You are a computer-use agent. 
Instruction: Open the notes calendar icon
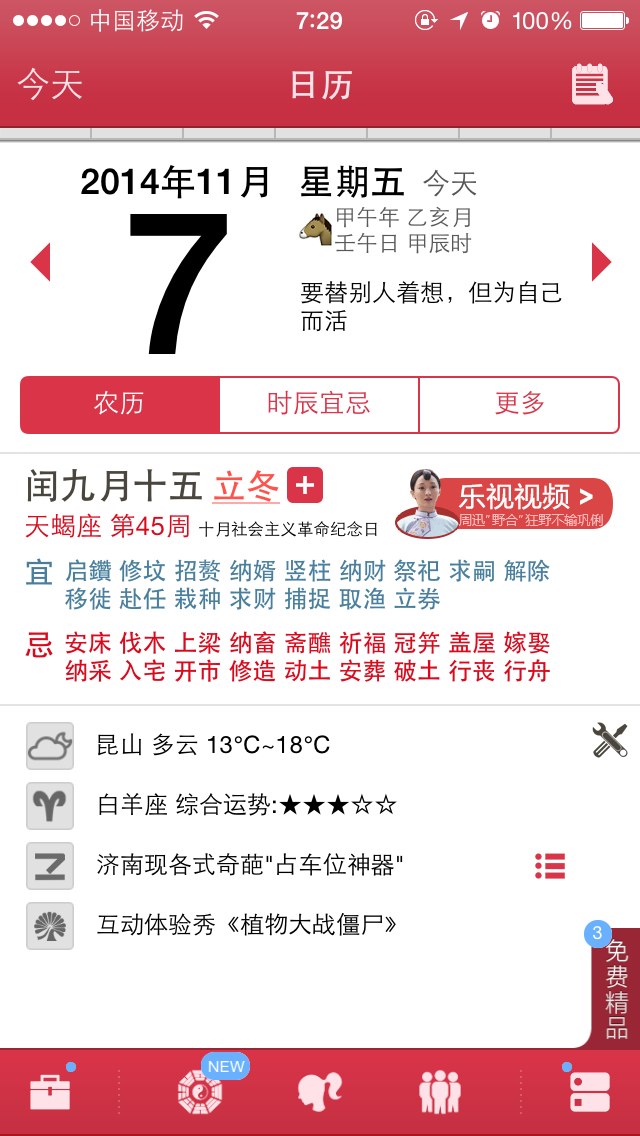[x=591, y=85]
